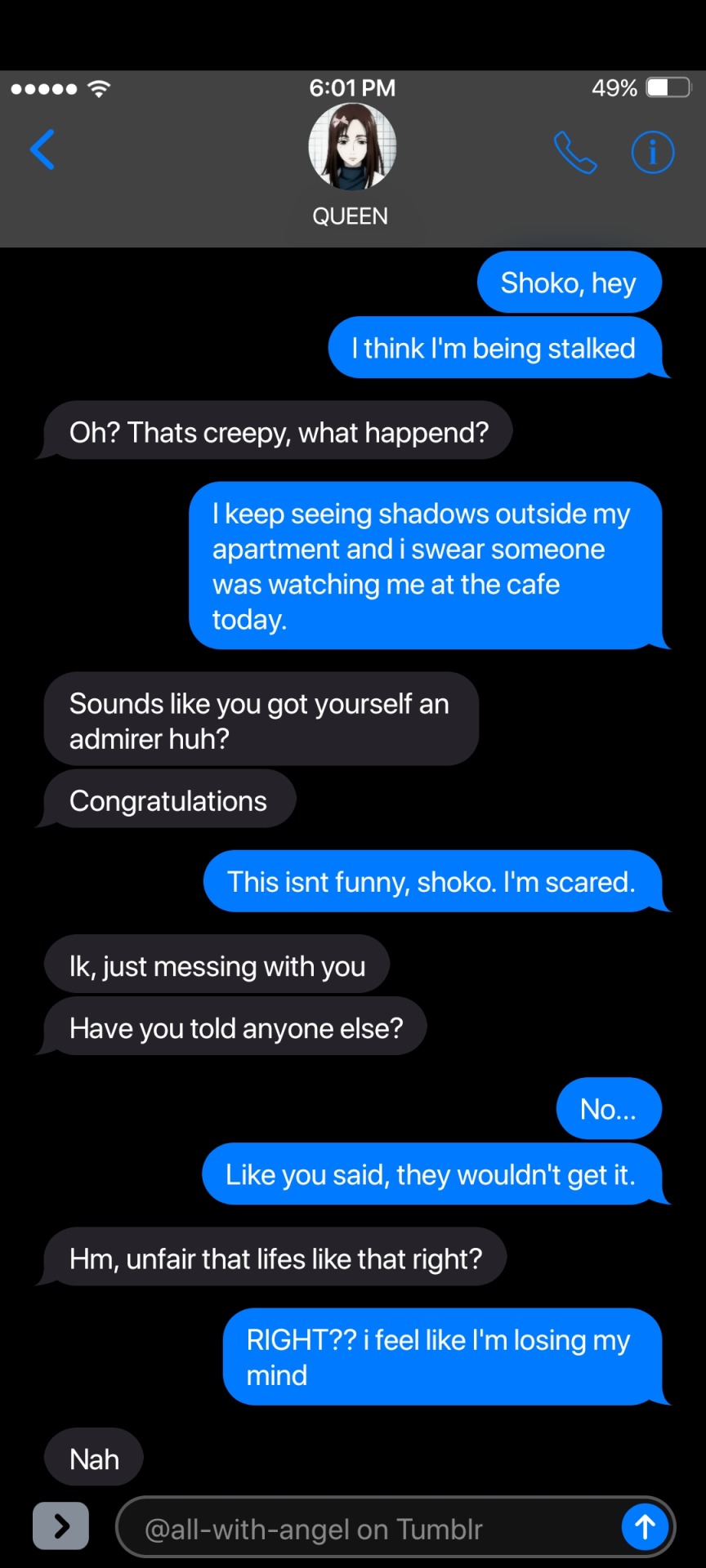Open QUEEN's contact profile picture

pos(352,149)
